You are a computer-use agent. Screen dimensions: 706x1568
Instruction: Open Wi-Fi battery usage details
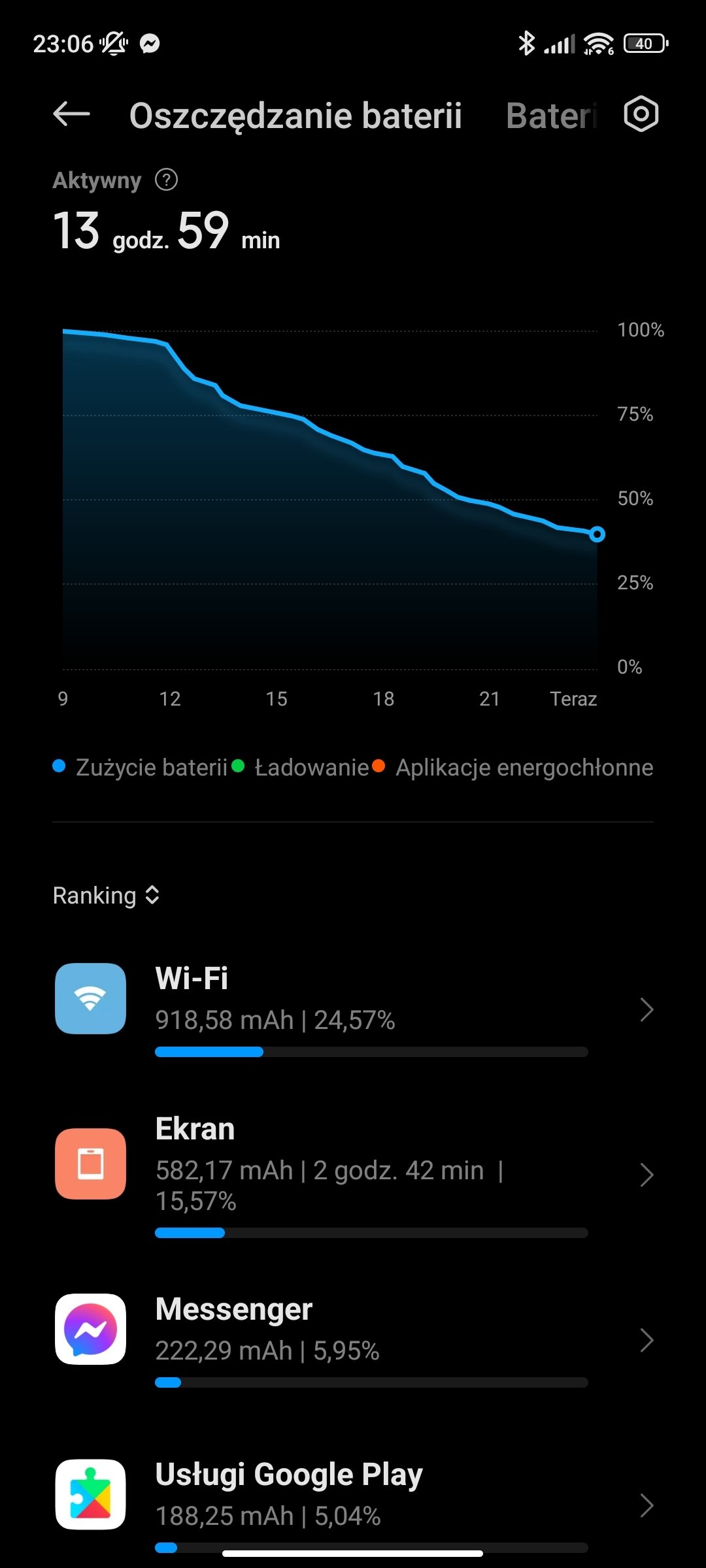click(353, 1009)
